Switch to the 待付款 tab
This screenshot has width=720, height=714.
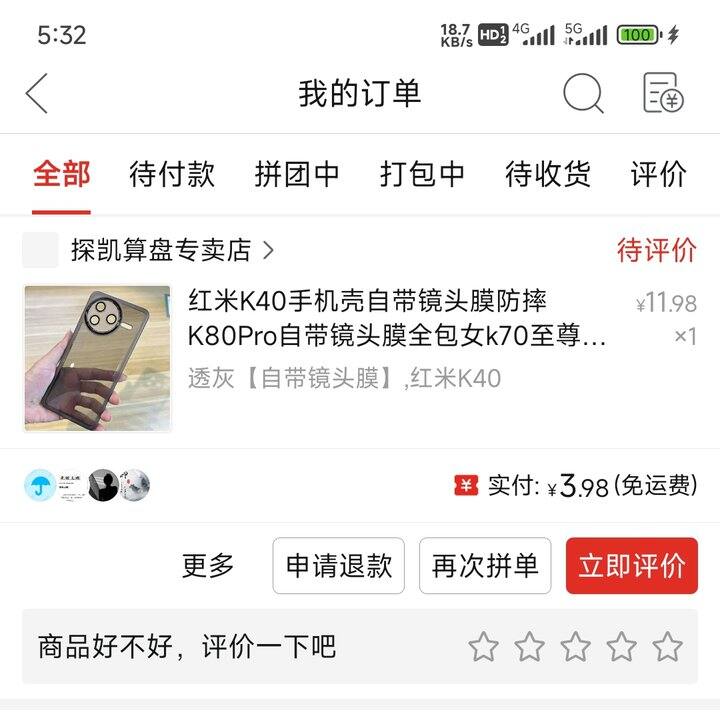click(x=172, y=174)
